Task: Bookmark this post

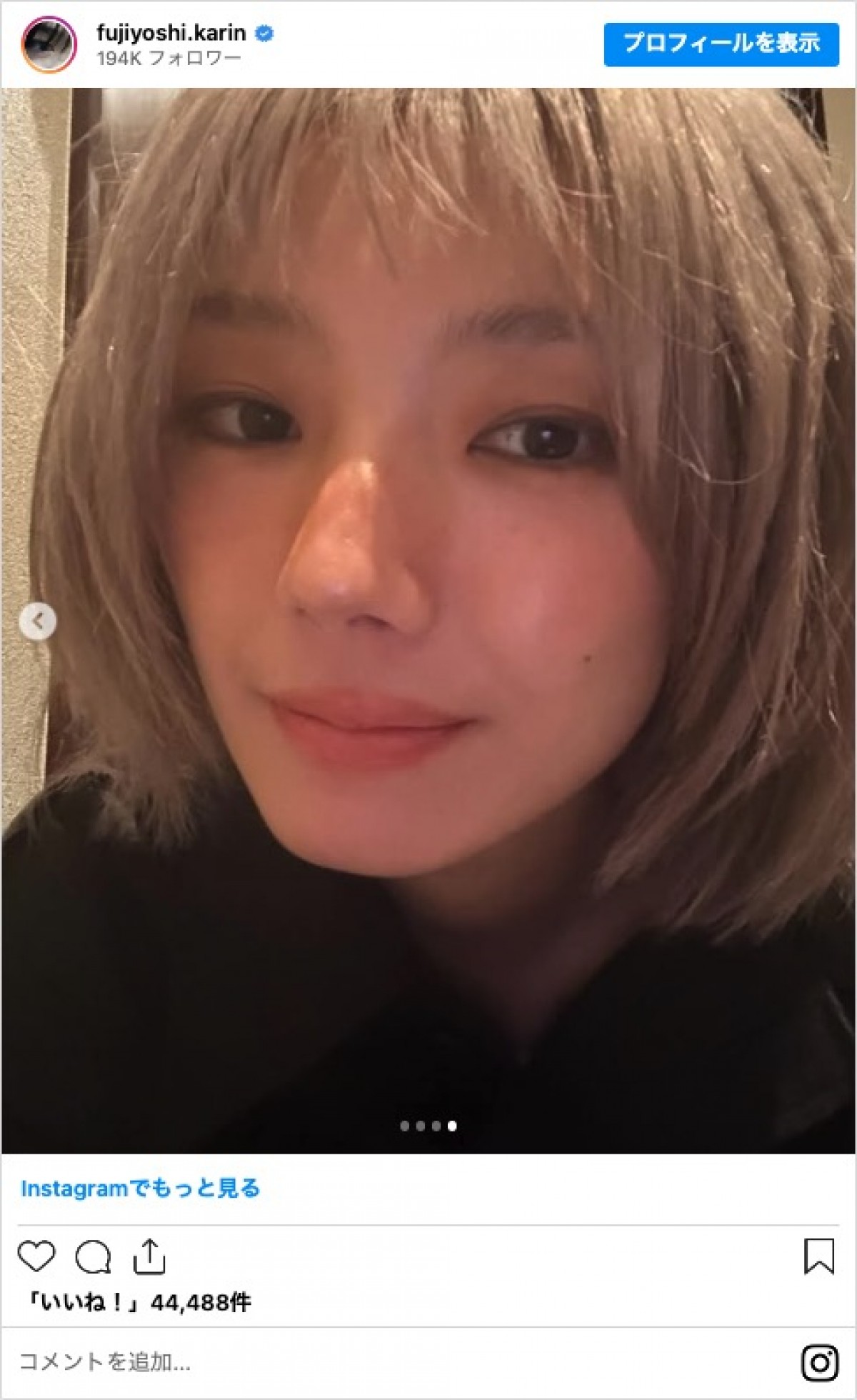Action: (x=818, y=1256)
